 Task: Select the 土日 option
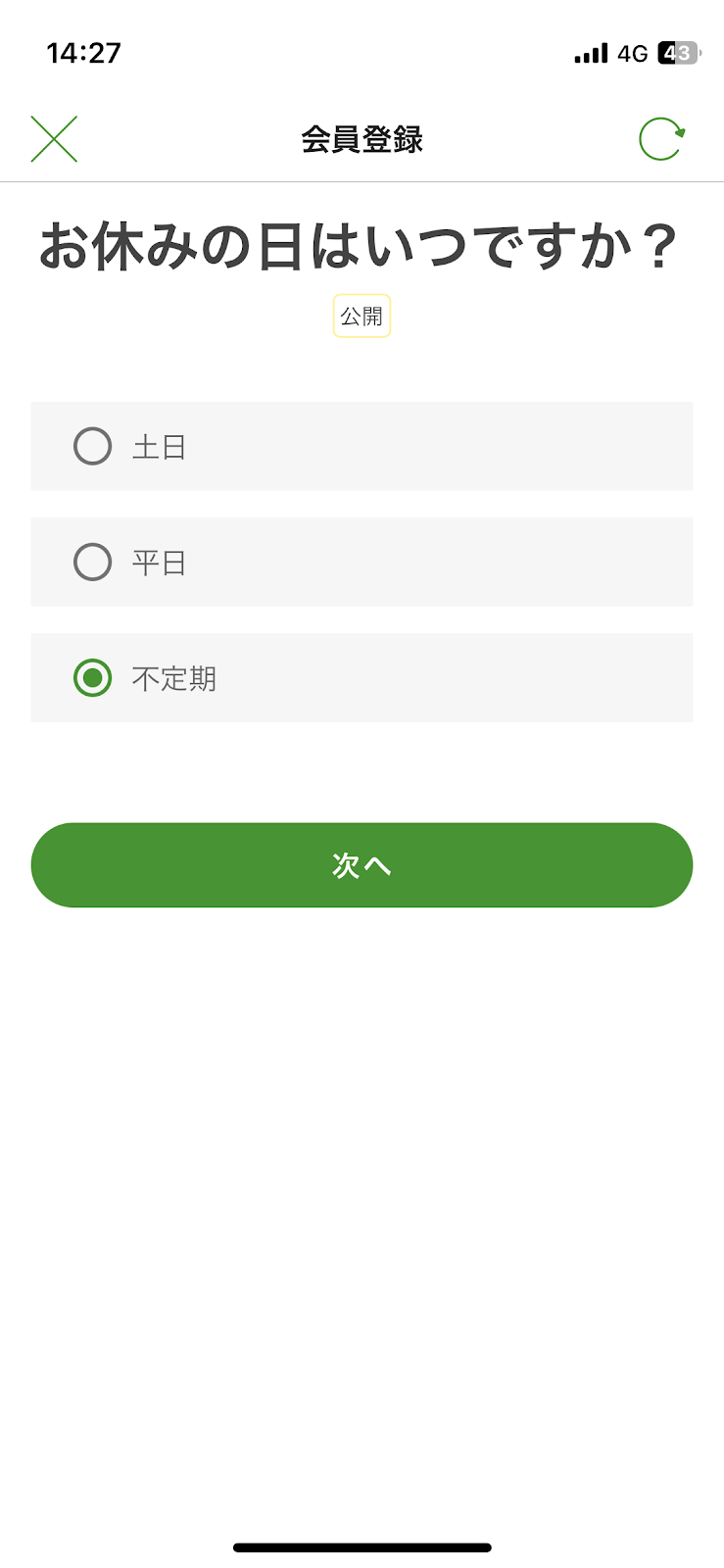[x=362, y=446]
